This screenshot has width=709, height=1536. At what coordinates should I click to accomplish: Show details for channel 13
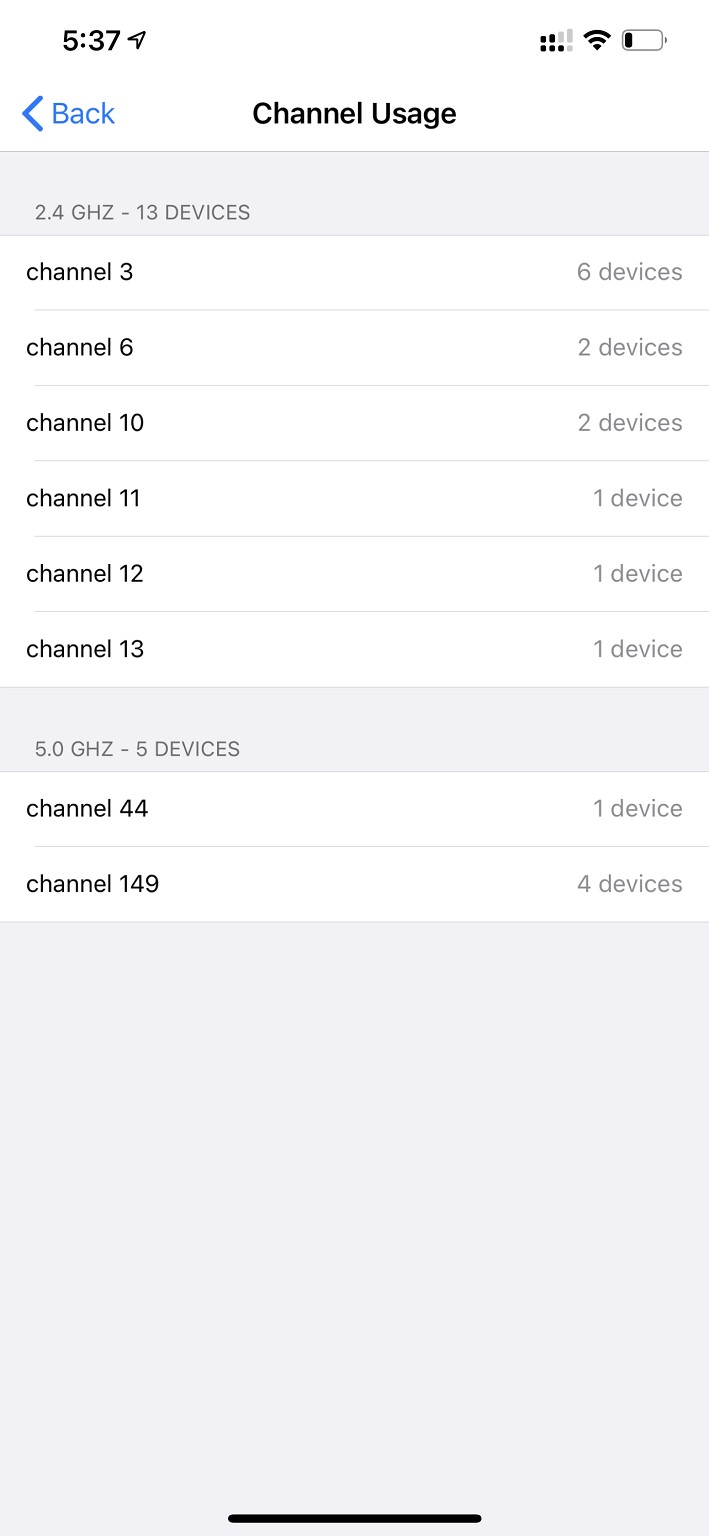coord(354,649)
